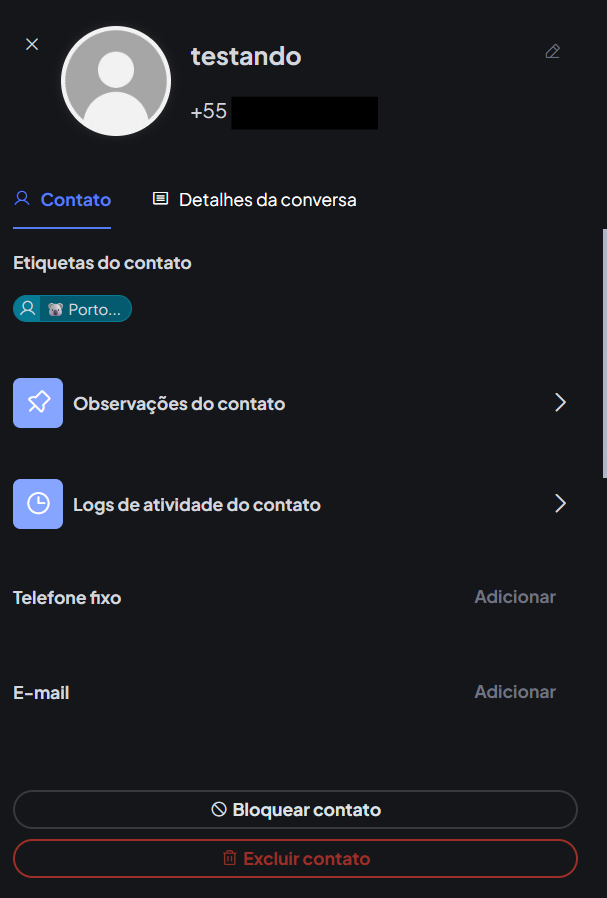
Task: Tap Bloquear contato button
Action: tap(295, 810)
